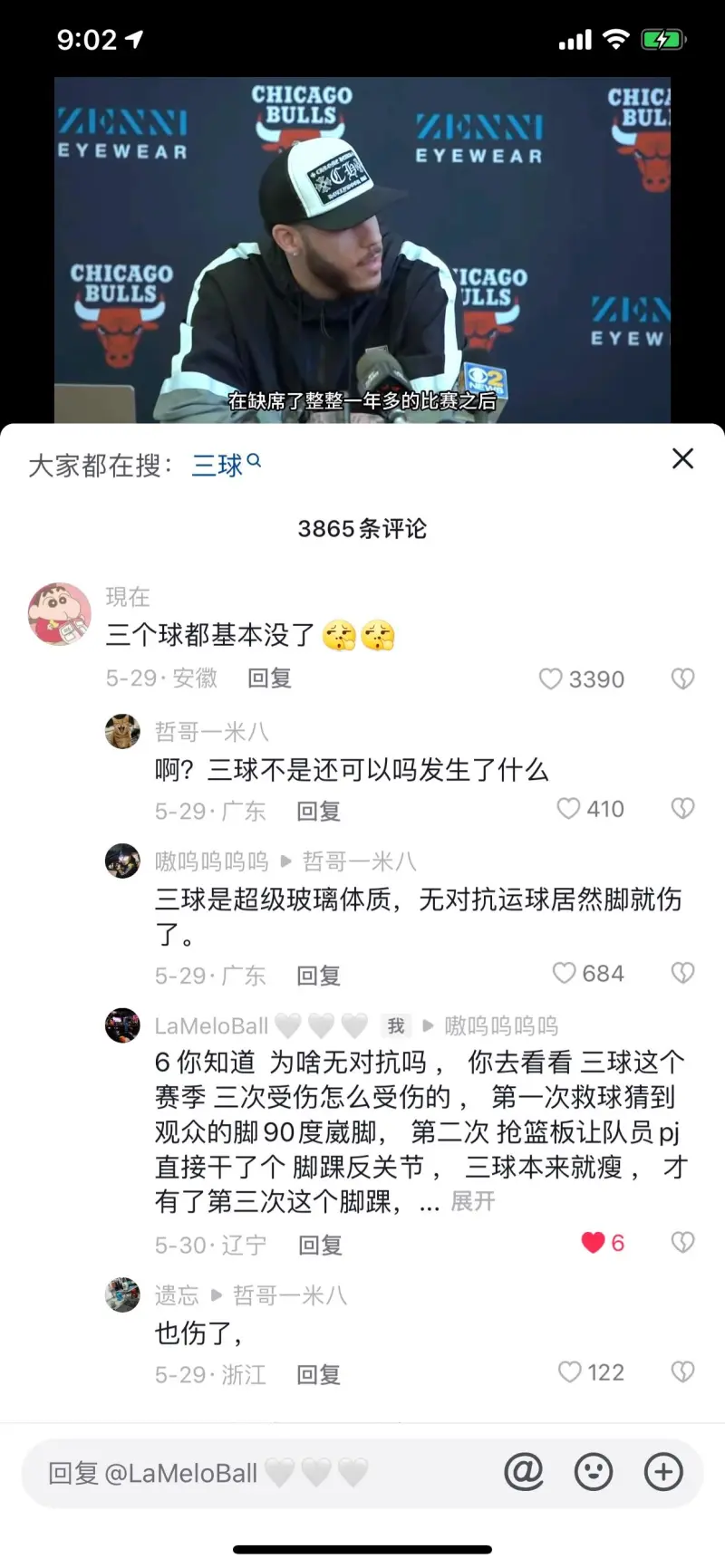Open the plus attachment icon
725x1568 pixels.
pos(663,1472)
